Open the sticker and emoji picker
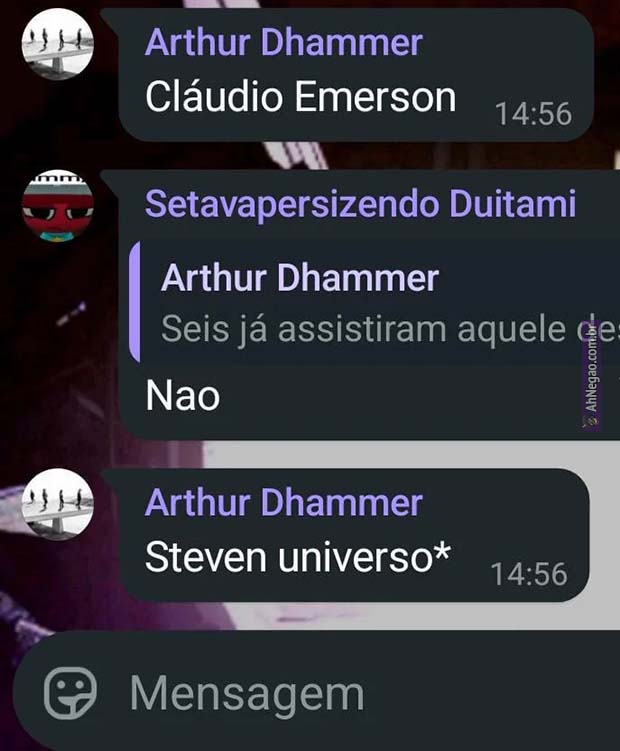 click(70, 691)
